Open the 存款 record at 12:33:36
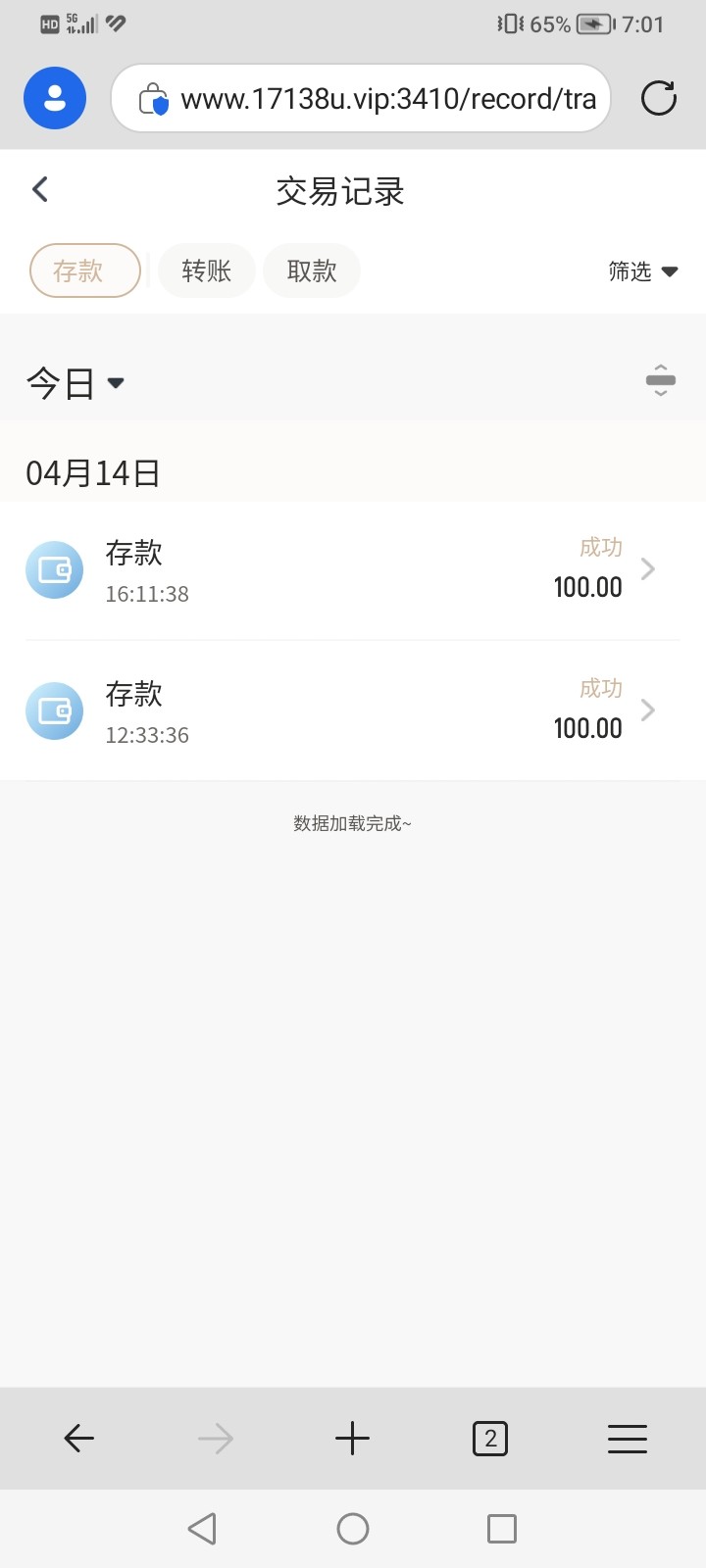Screen dimensions: 706x1568 coord(353,711)
